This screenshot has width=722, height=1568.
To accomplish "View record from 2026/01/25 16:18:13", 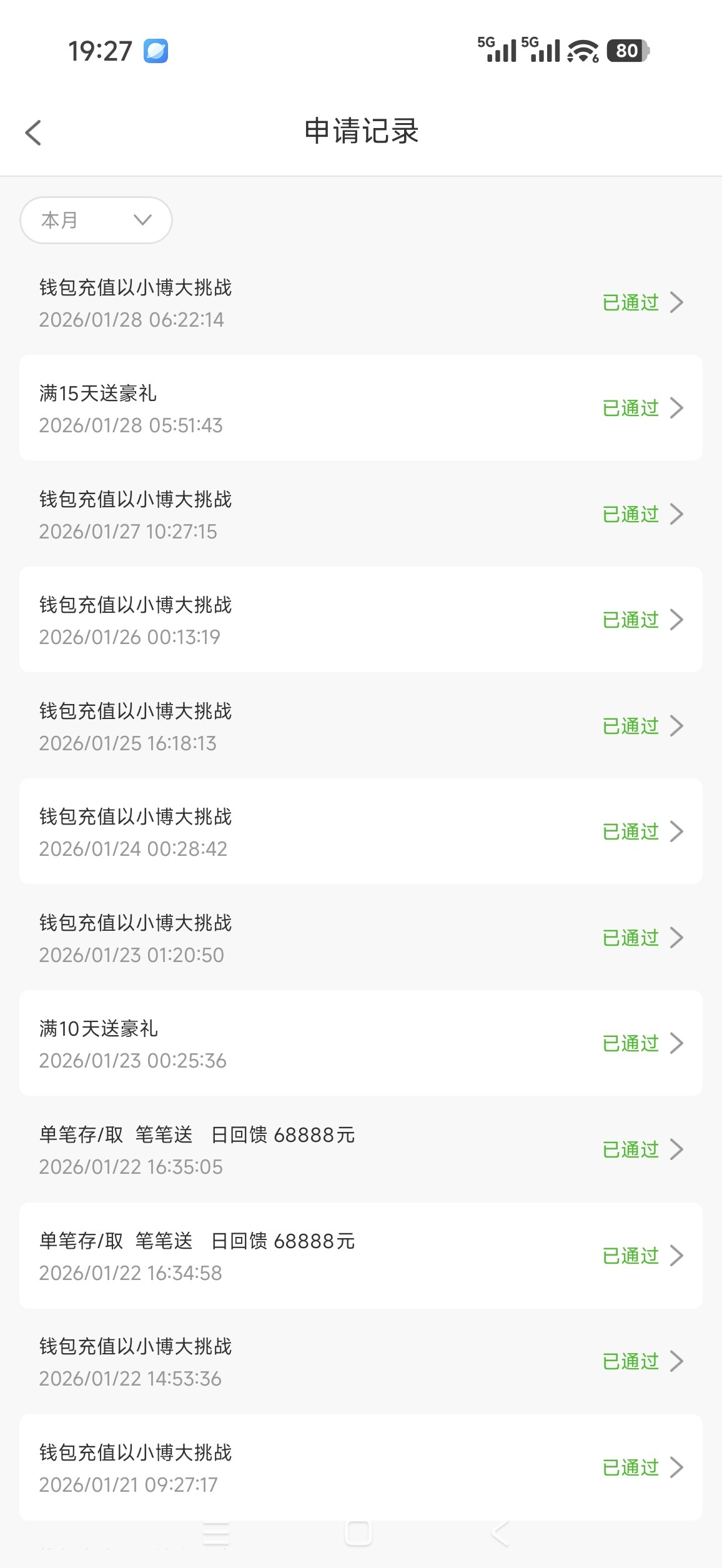I will click(361, 726).
